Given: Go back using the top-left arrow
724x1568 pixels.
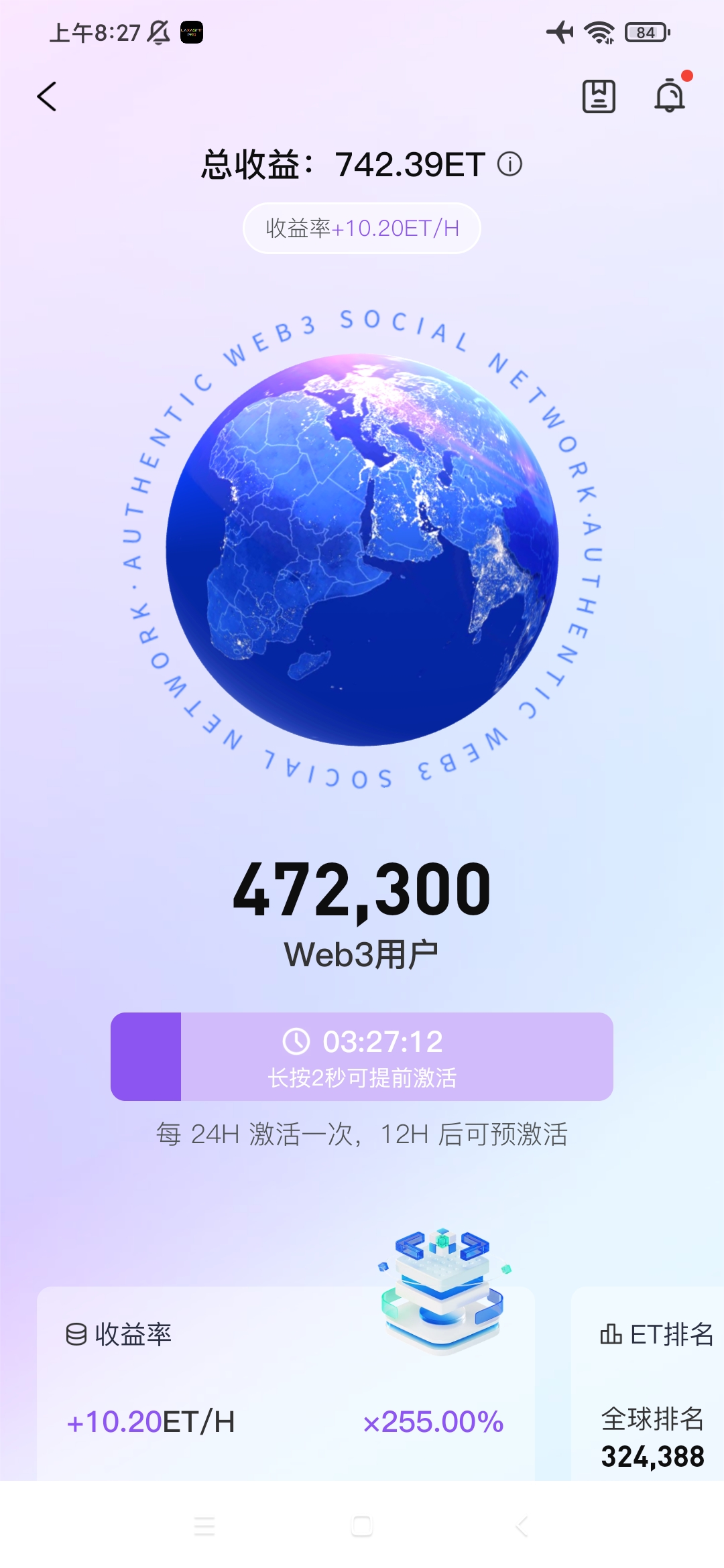Looking at the screenshot, I should 47,96.
